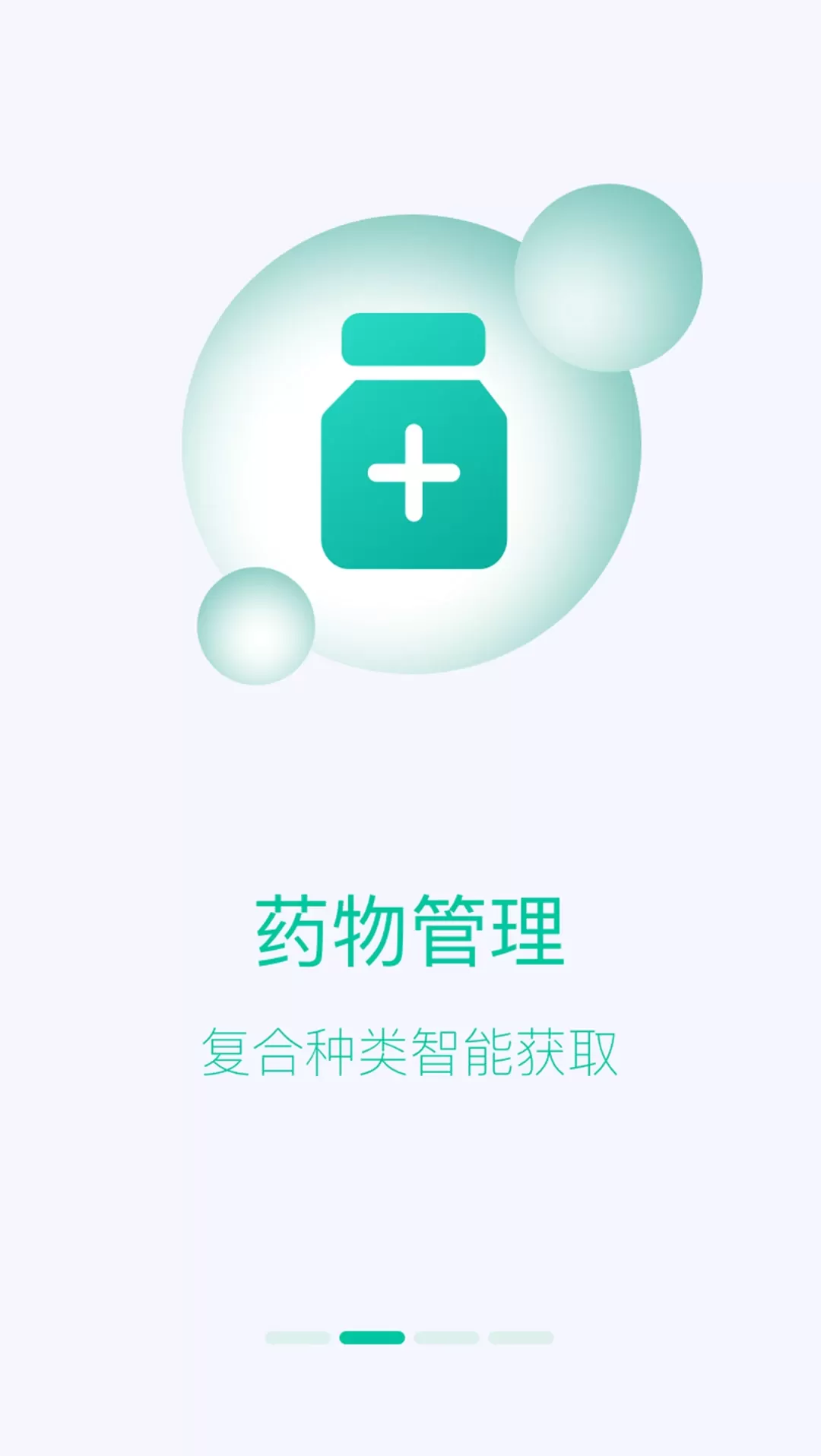Jump to the first onboarding page indicator
The width and height of the screenshot is (821, 1456).
tap(297, 1337)
